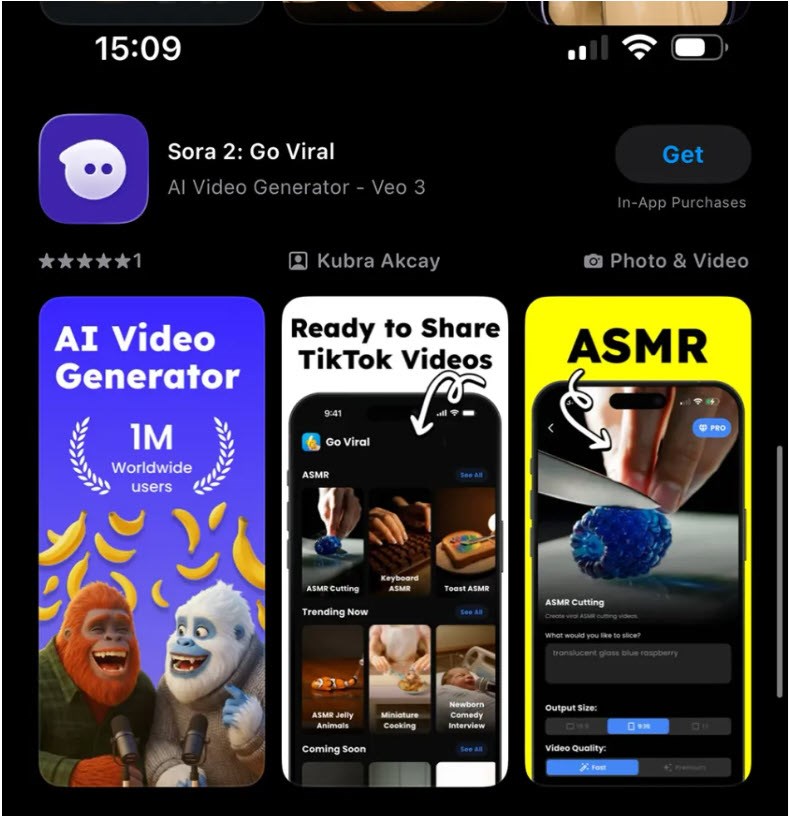The width and height of the screenshot is (790, 816).
Task: Open the AI Video Generator screenshot preview
Action: click(151, 541)
